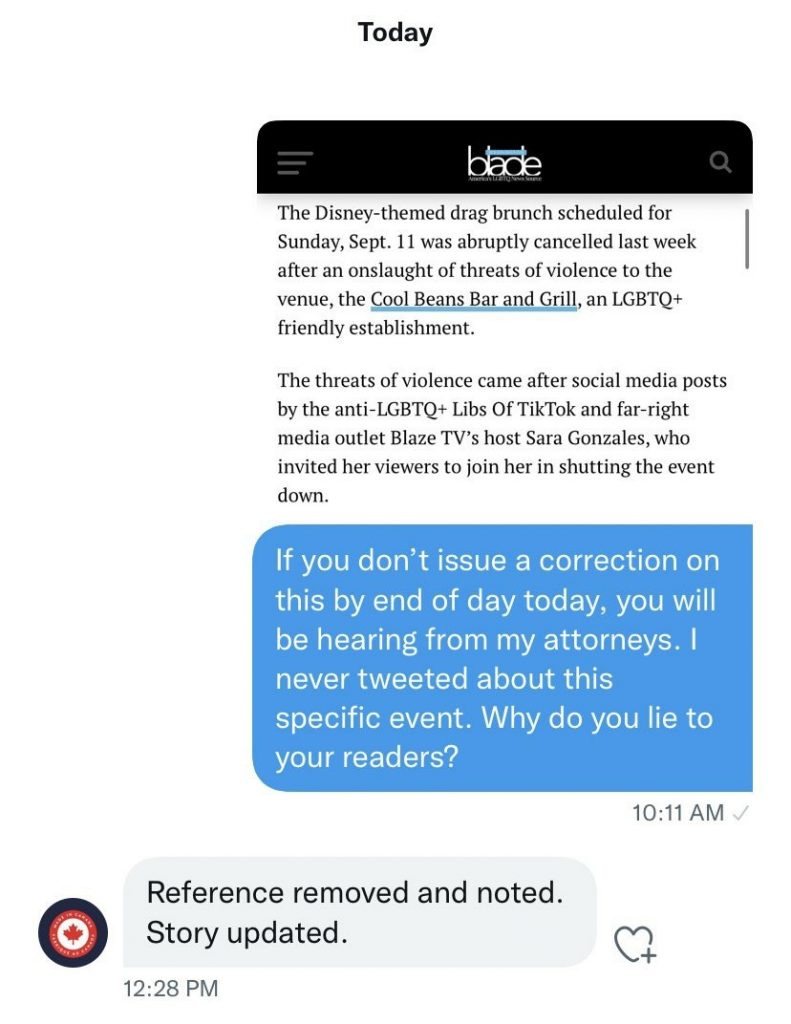Open the attached Blade article screenshot
The width and height of the screenshot is (791, 1024).
click(504, 320)
